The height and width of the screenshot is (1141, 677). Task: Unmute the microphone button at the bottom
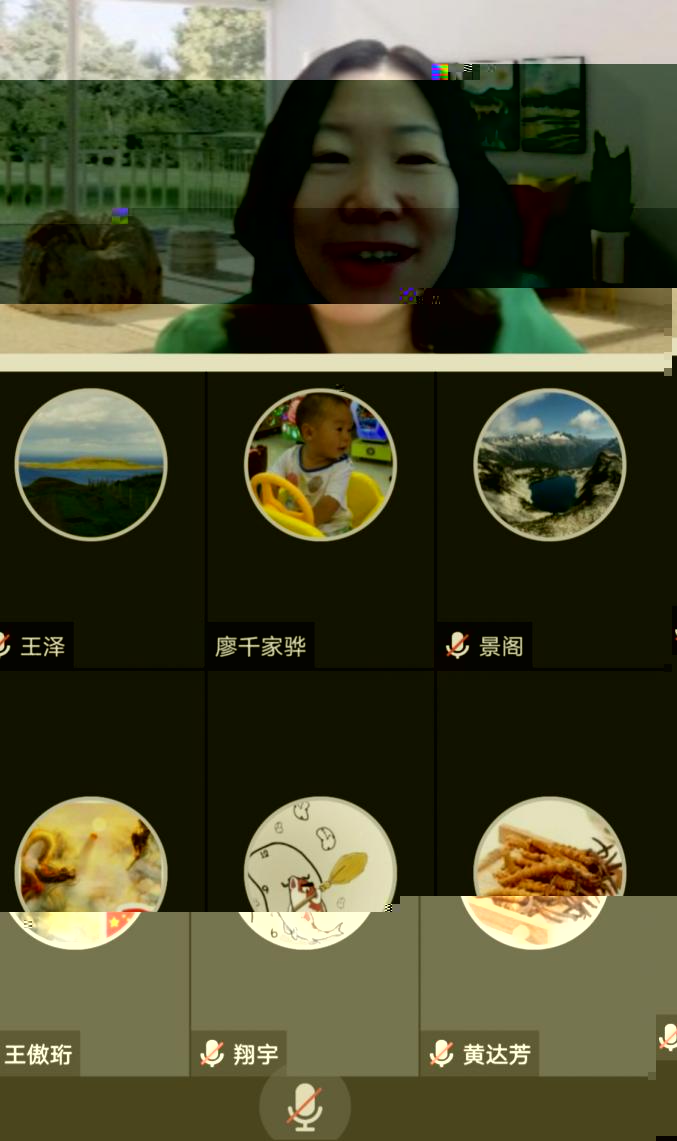[x=305, y=1106]
